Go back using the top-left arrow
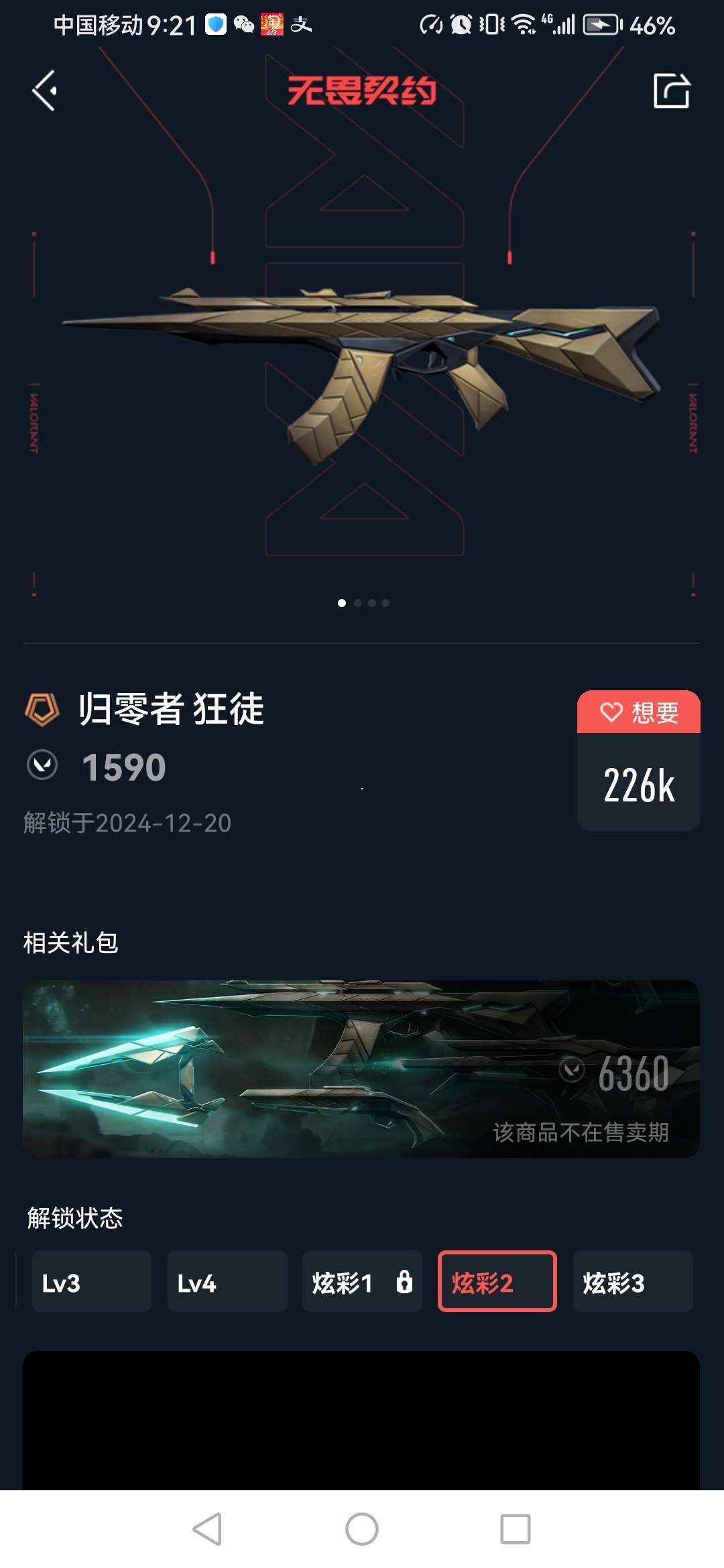The width and height of the screenshot is (724, 1568). pyautogui.click(x=44, y=90)
